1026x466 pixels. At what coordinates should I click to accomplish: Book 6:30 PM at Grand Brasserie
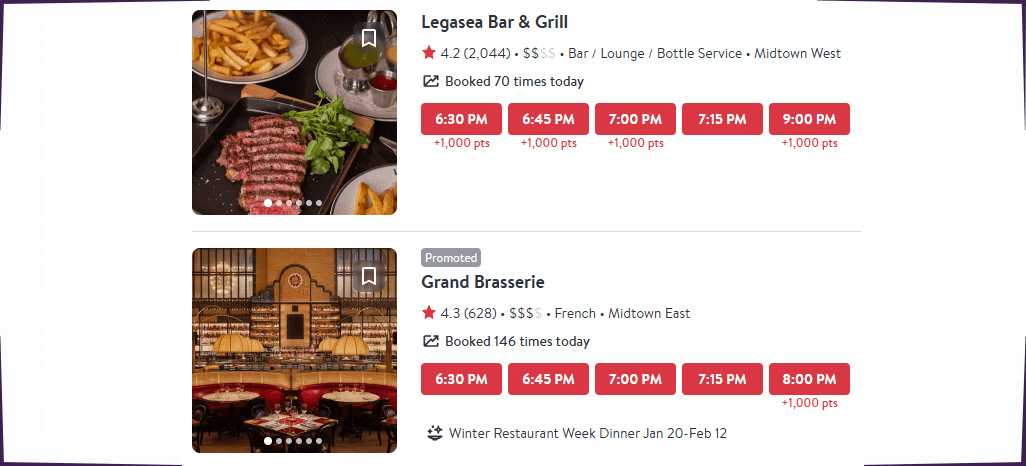tap(461, 379)
